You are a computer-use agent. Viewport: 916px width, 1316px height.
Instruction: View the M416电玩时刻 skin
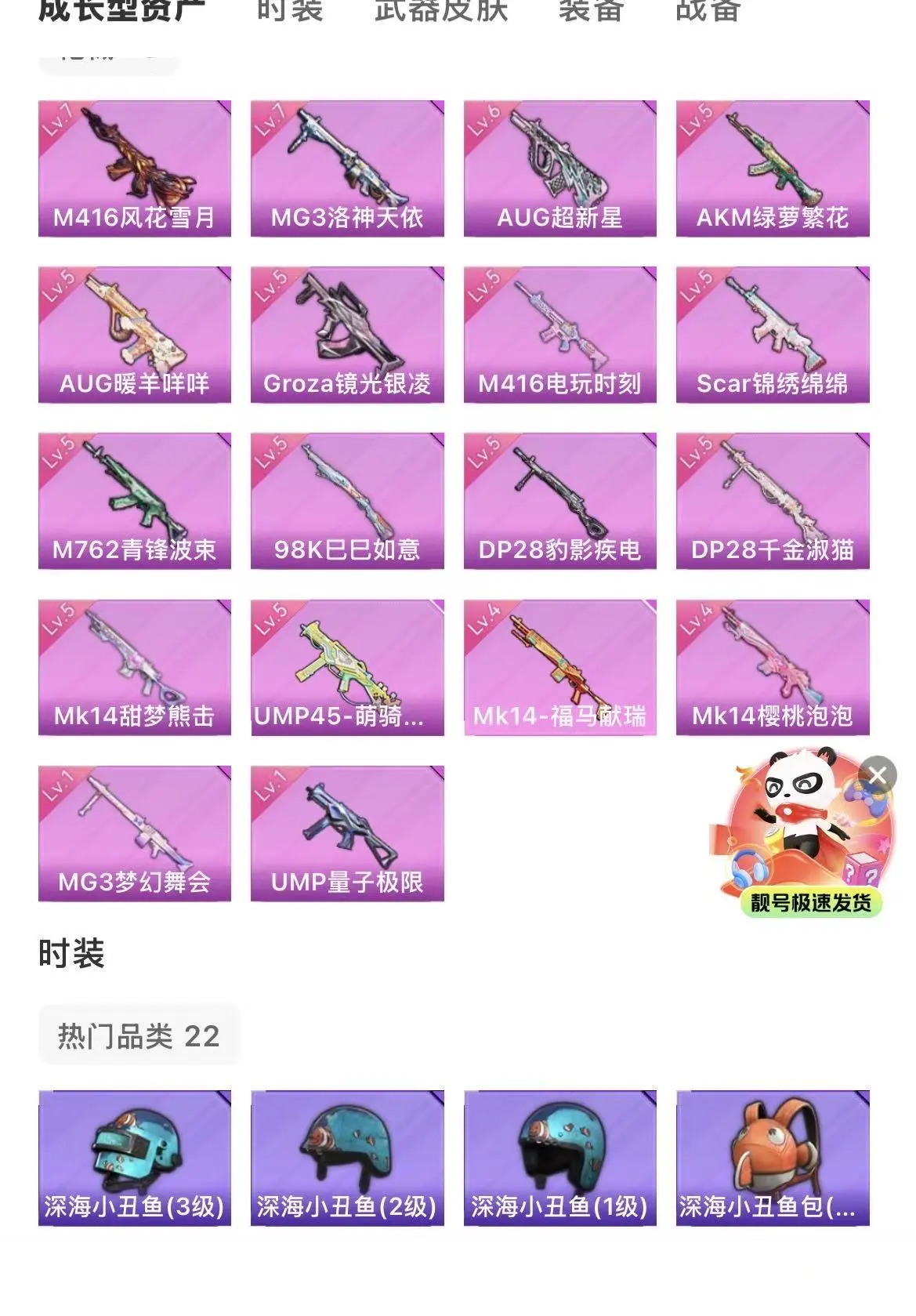pos(560,335)
